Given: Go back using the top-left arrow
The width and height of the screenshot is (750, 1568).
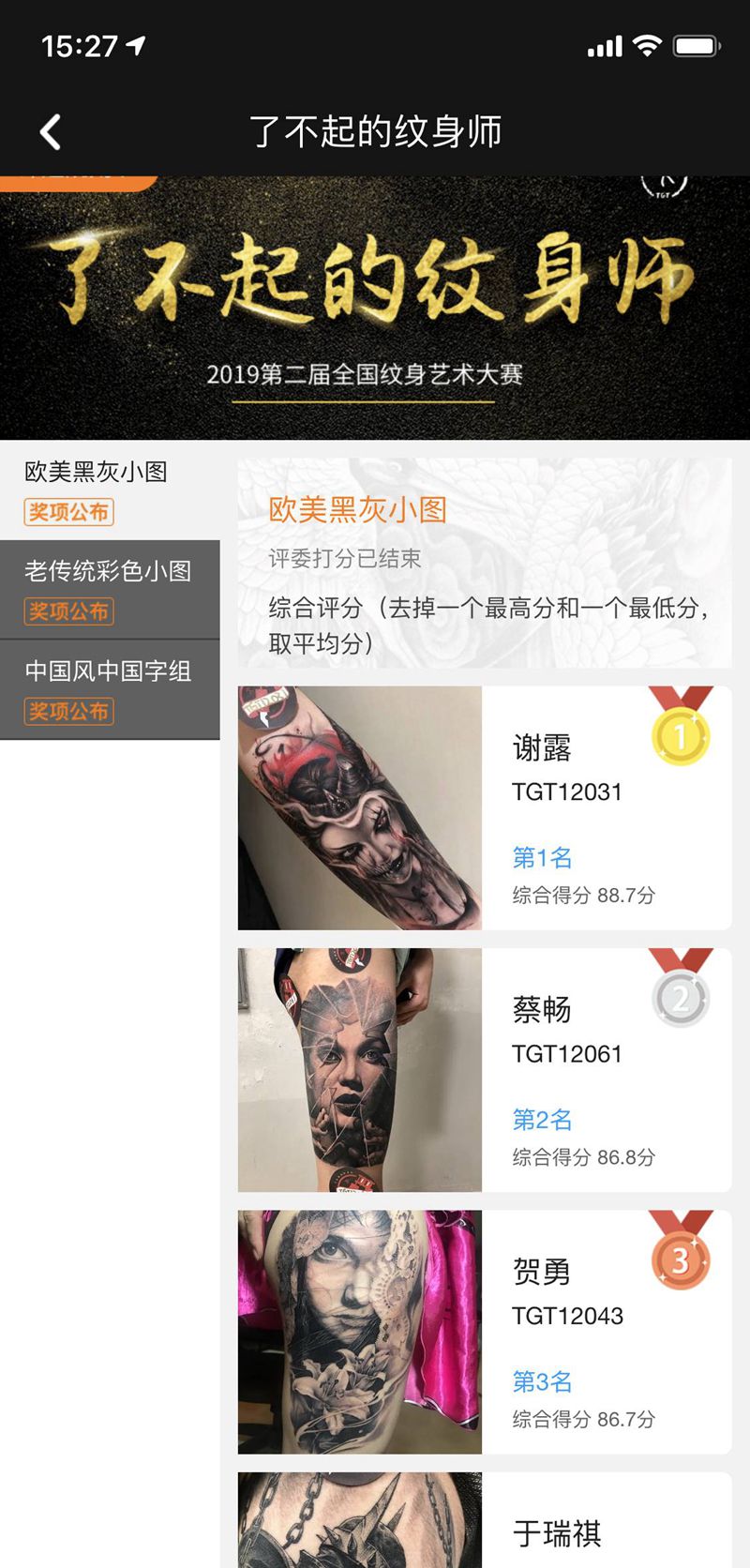Looking at the screenshot, I should [x=52, y=132].
